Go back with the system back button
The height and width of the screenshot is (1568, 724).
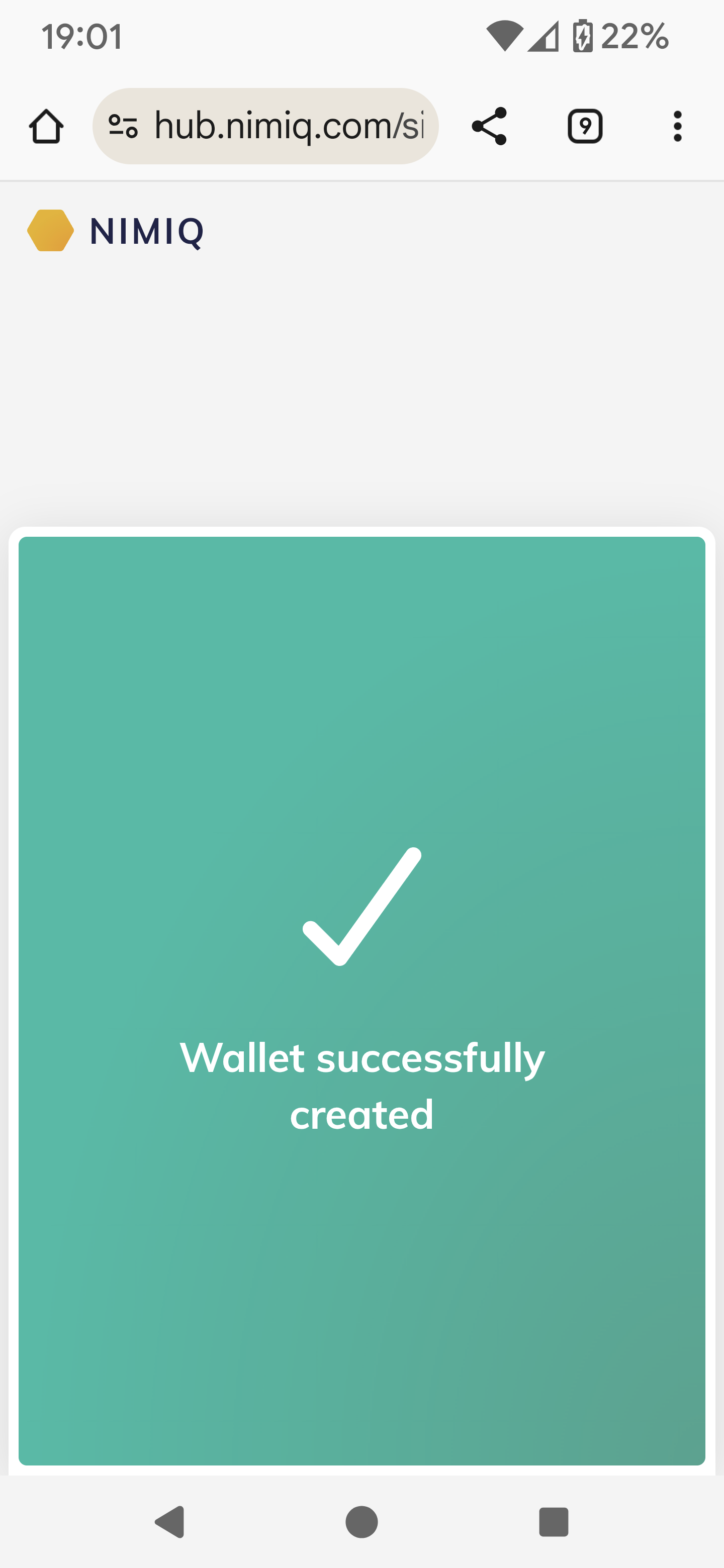pos(170,1522)
